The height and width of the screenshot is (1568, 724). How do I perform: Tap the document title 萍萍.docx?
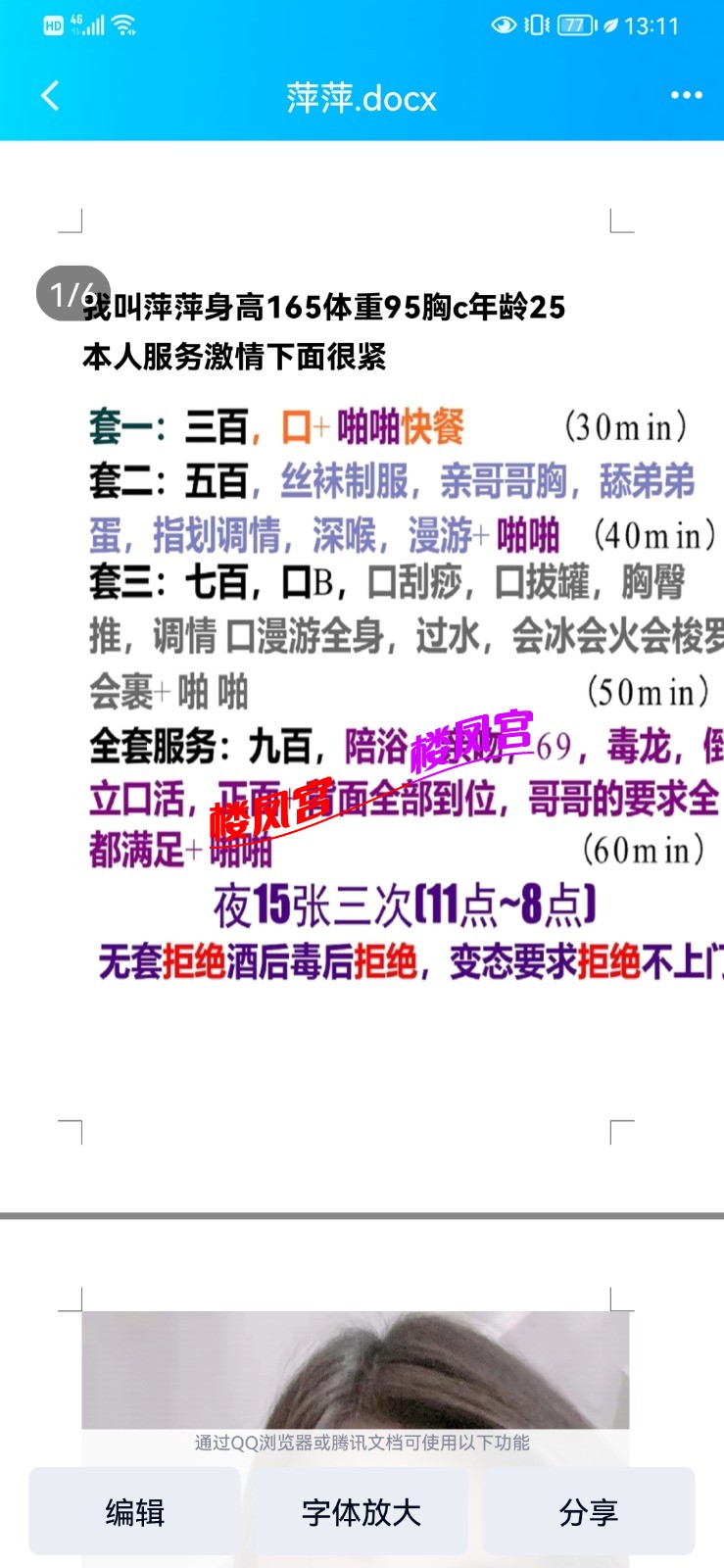pyautogui.click(x=362, y=97)
